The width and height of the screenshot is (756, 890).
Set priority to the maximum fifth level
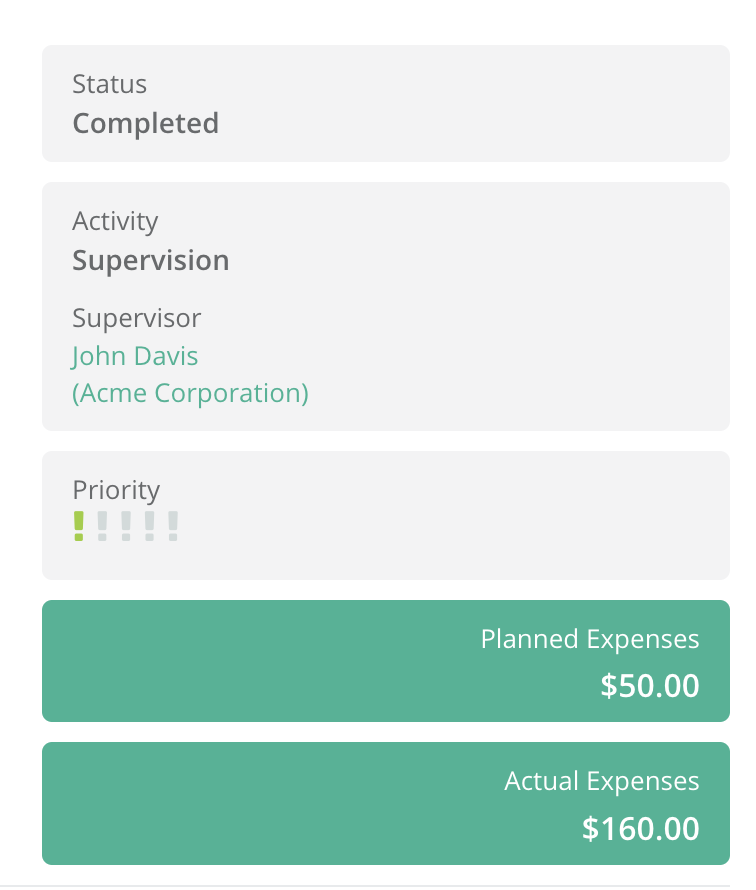point(175,523)
